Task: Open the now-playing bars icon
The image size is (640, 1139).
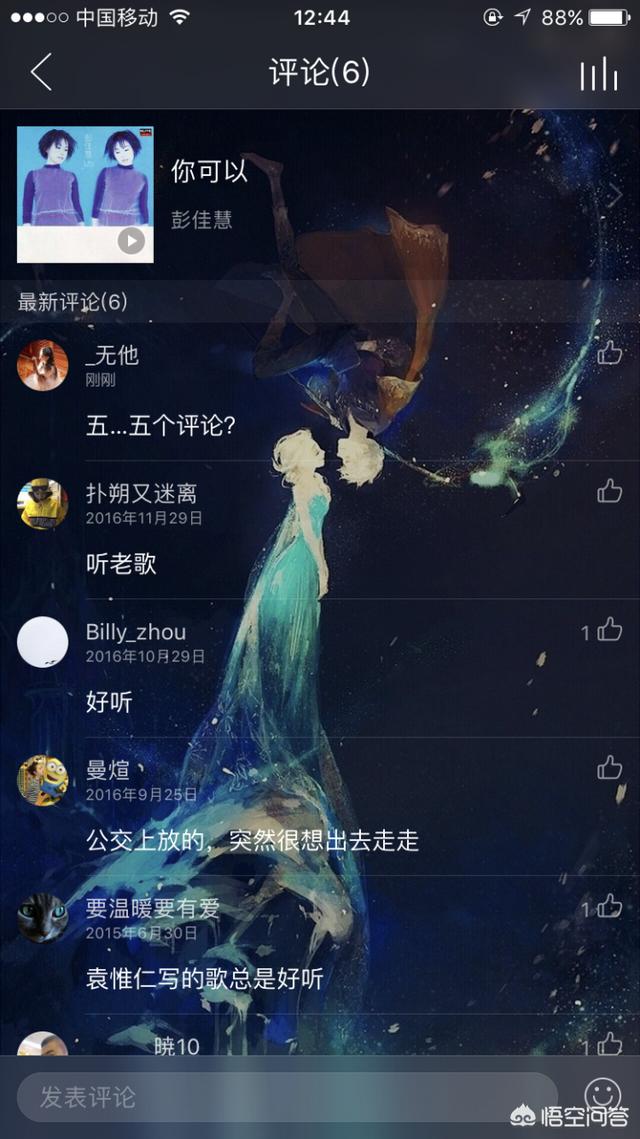Action: click(x=598, y=73)
